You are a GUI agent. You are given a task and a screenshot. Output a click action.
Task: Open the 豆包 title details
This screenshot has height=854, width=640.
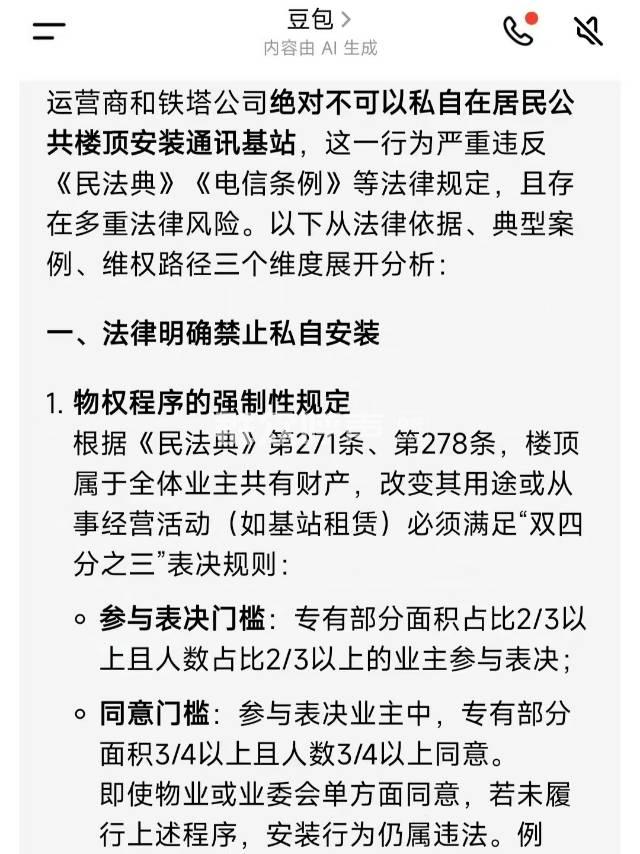pos(320,19)
